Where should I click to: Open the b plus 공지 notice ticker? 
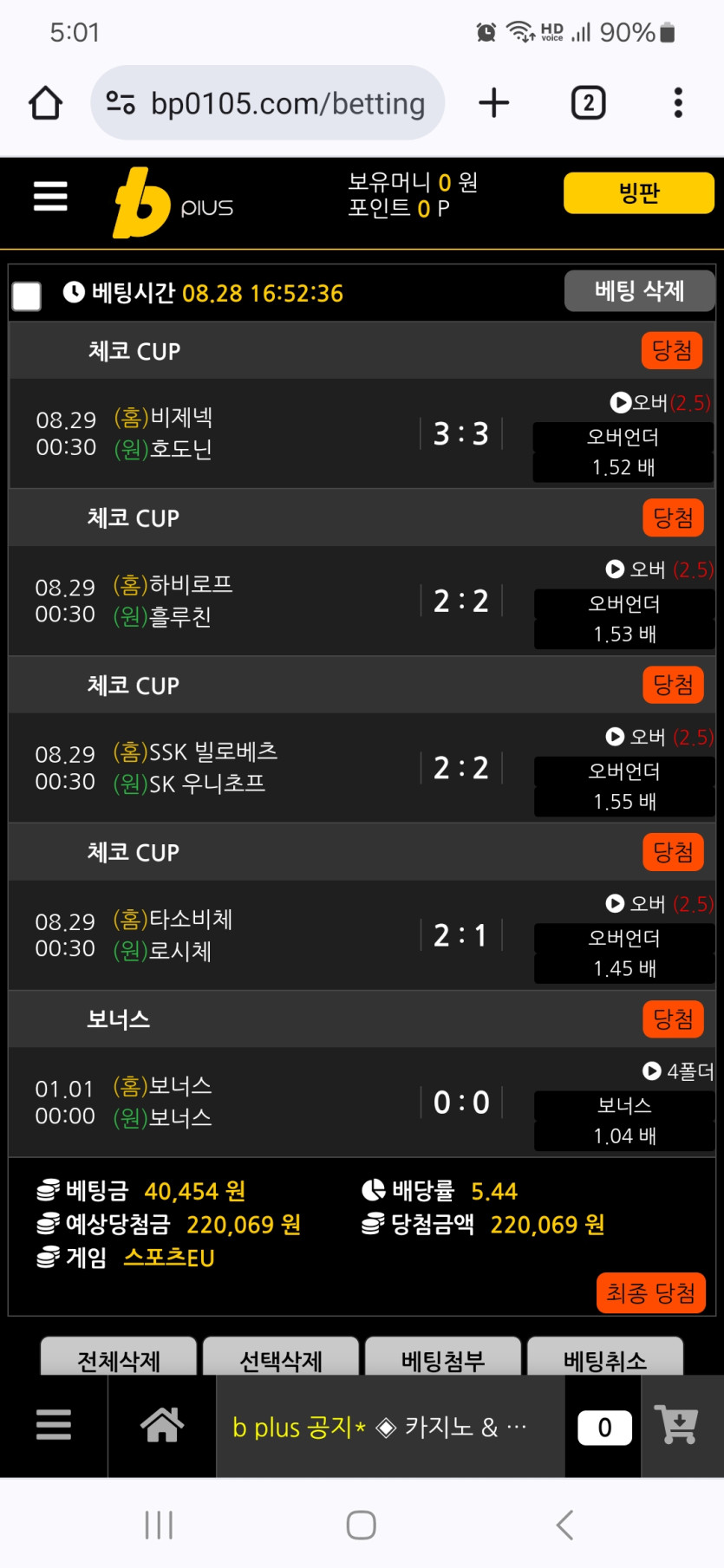coord(380,1427)
